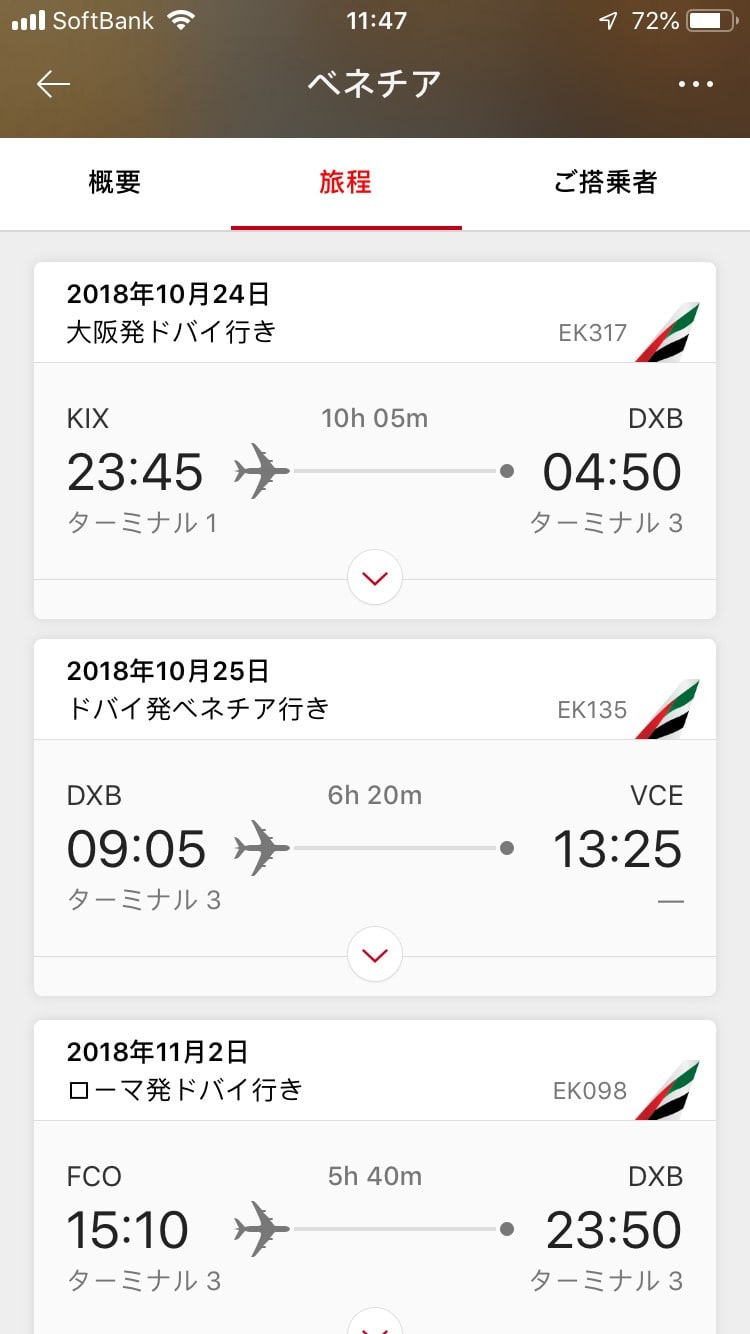Open the EK098 Rome to Dubai card
Image resolution: width=750 pixels, height=1334 pixels.
tap(375, 1200)
